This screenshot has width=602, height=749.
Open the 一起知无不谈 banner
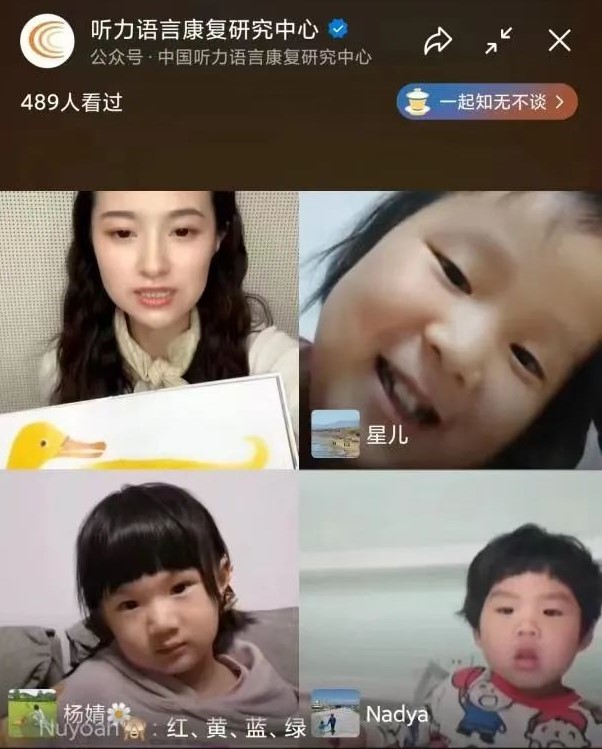487,101
